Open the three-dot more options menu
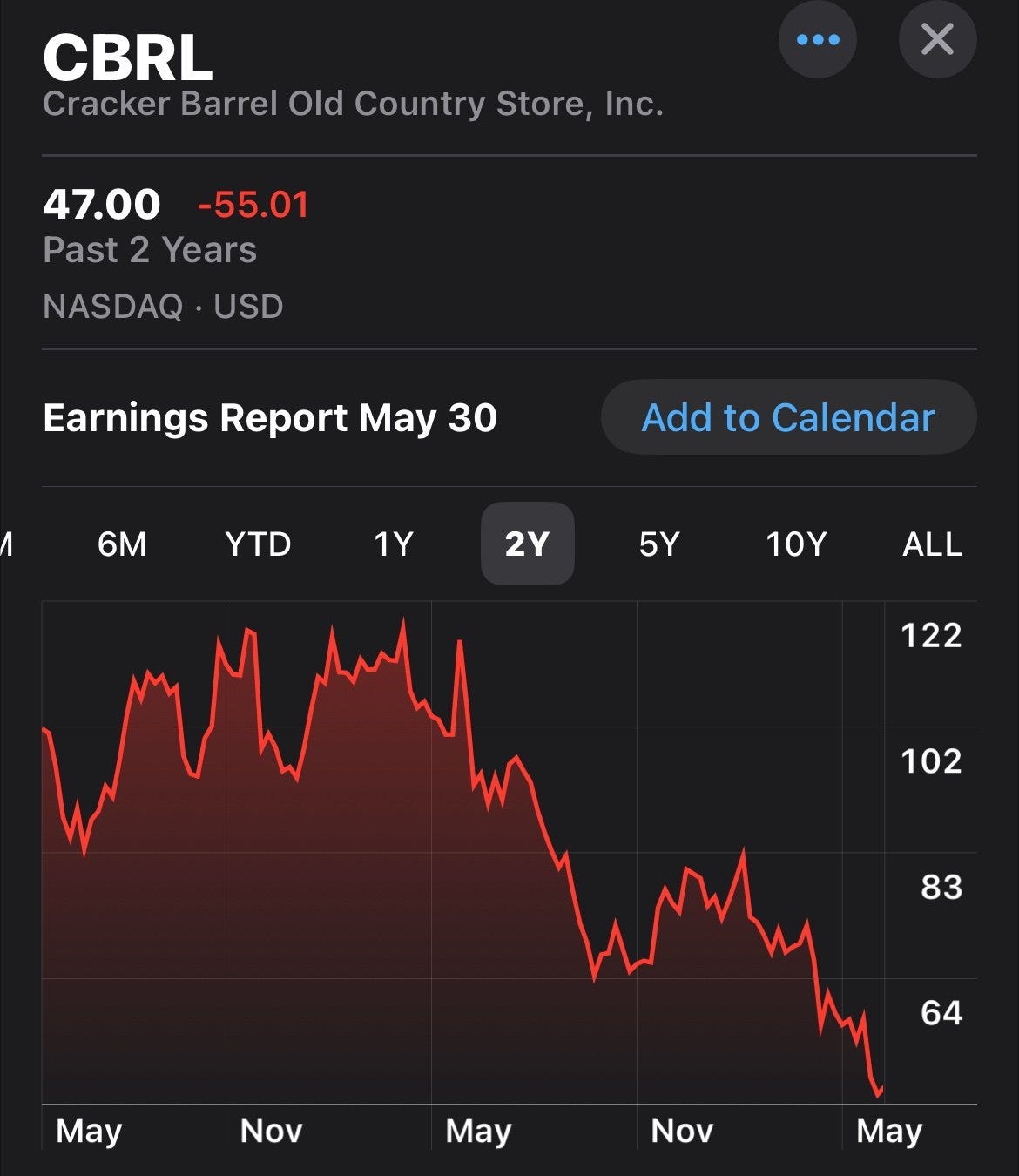1019x1176 pixels. pyautogui.click(x=817, y=40)
